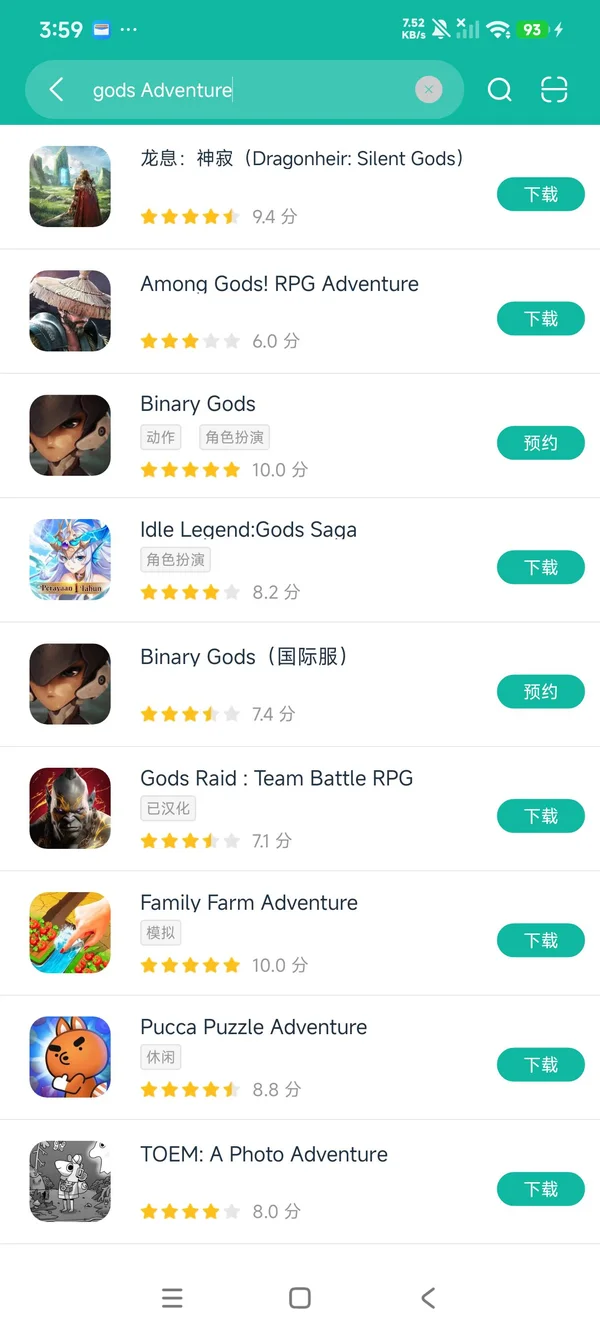Go back from the search results
This screenshot has width=600, height=1333.
[x=57, y=90]
